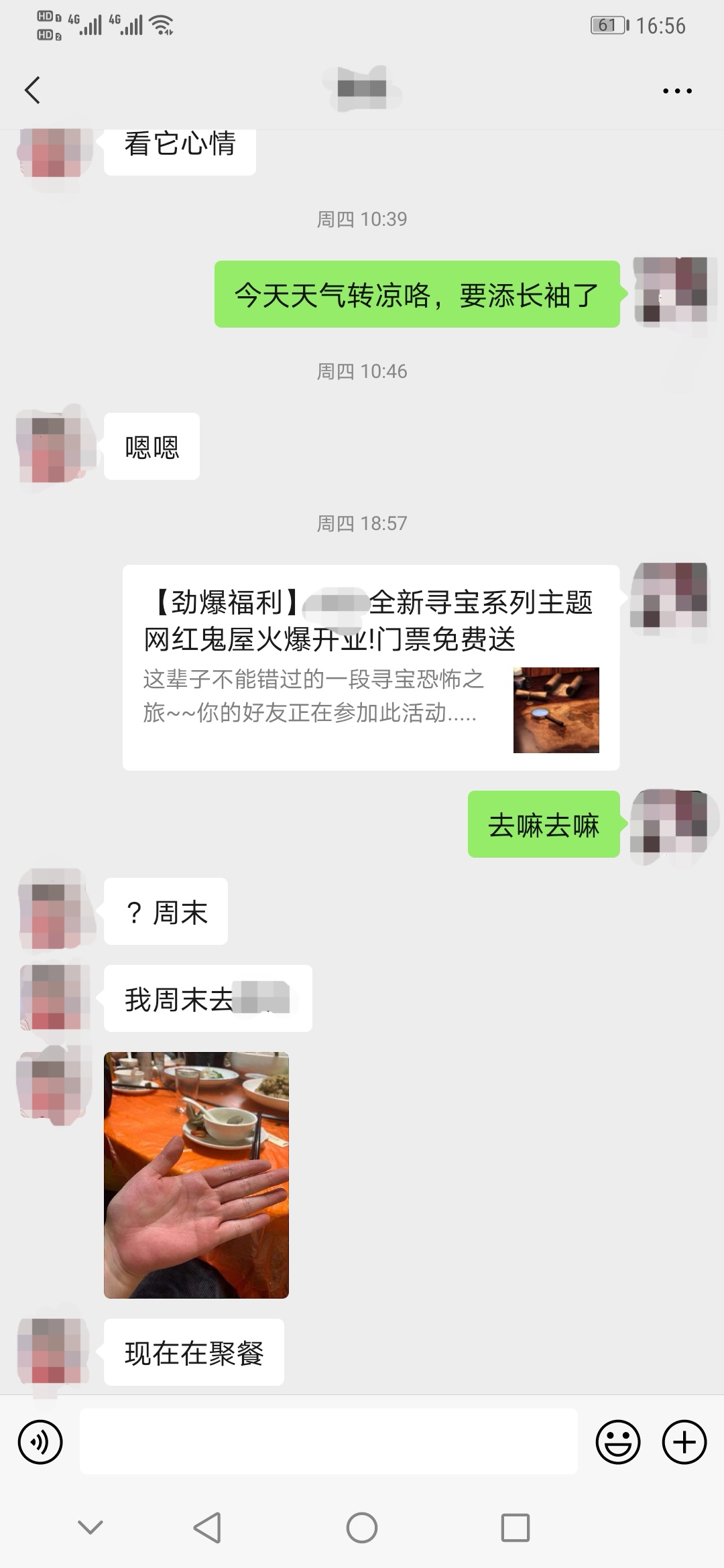
Task: Open the shared haunted house promotion card
Action: click(x=371, y=667)
